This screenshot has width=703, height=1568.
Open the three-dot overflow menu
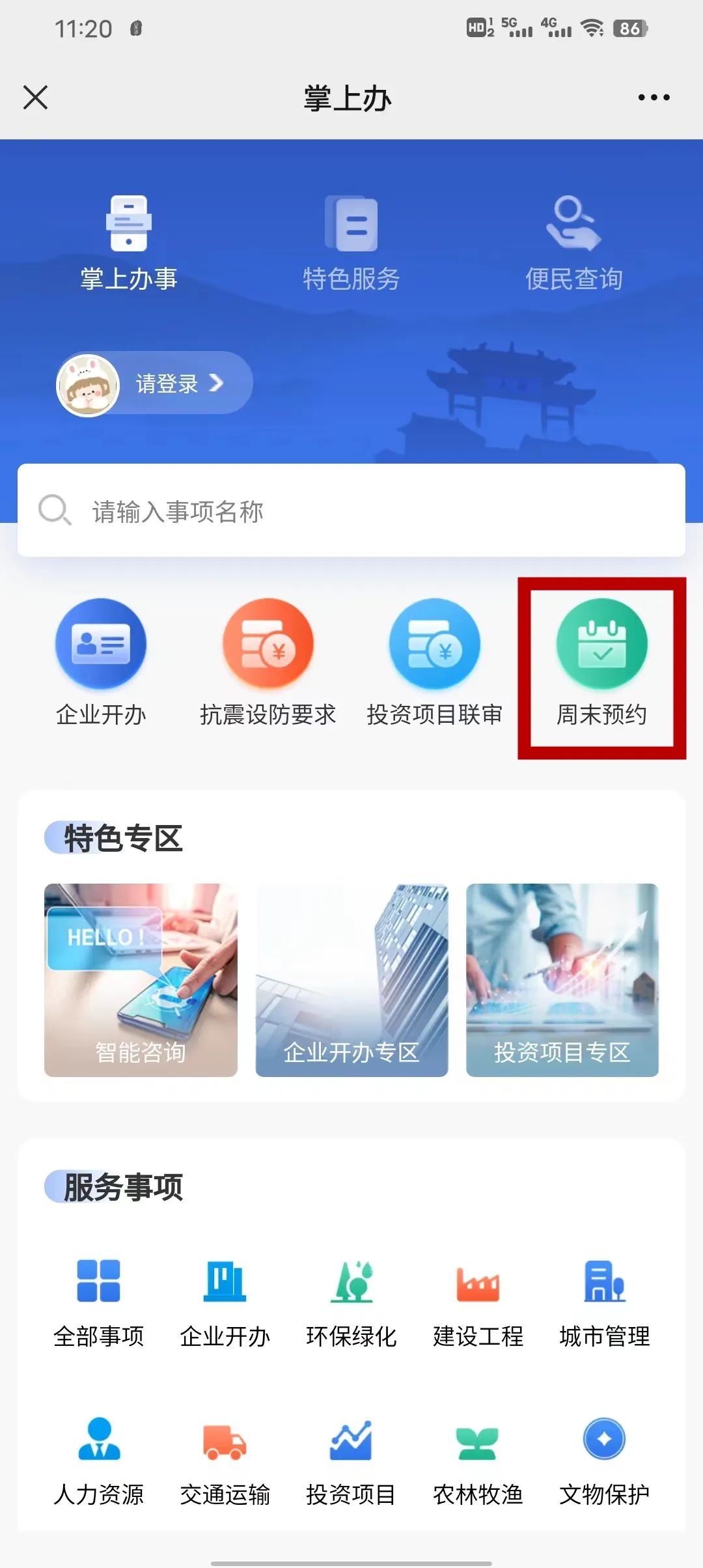[654, 98]
